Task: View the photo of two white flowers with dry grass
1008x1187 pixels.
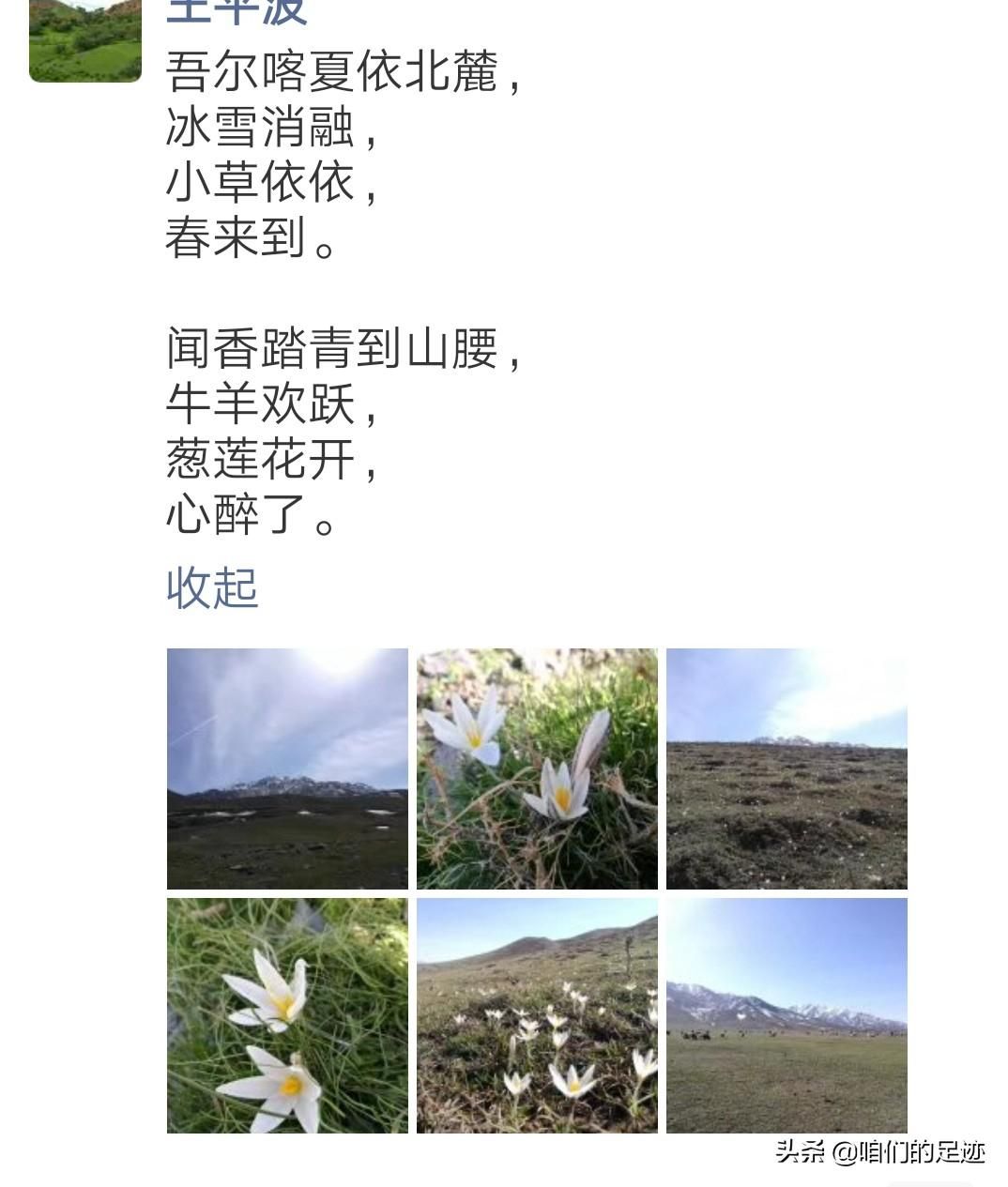Action: (x=537, y=769)
